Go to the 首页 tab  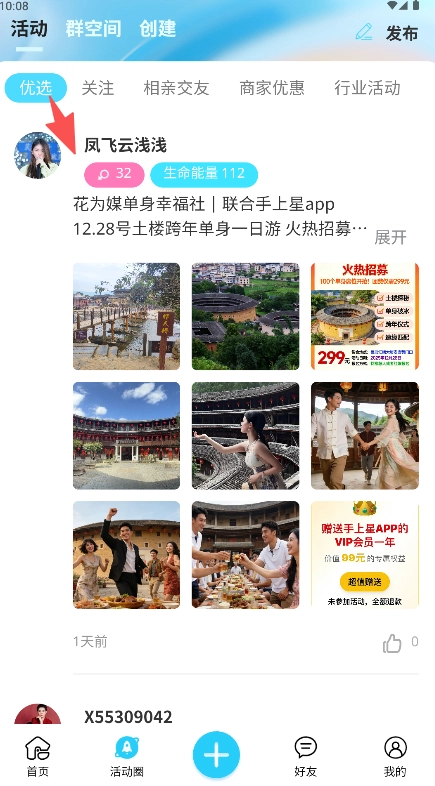click(38, 756)
